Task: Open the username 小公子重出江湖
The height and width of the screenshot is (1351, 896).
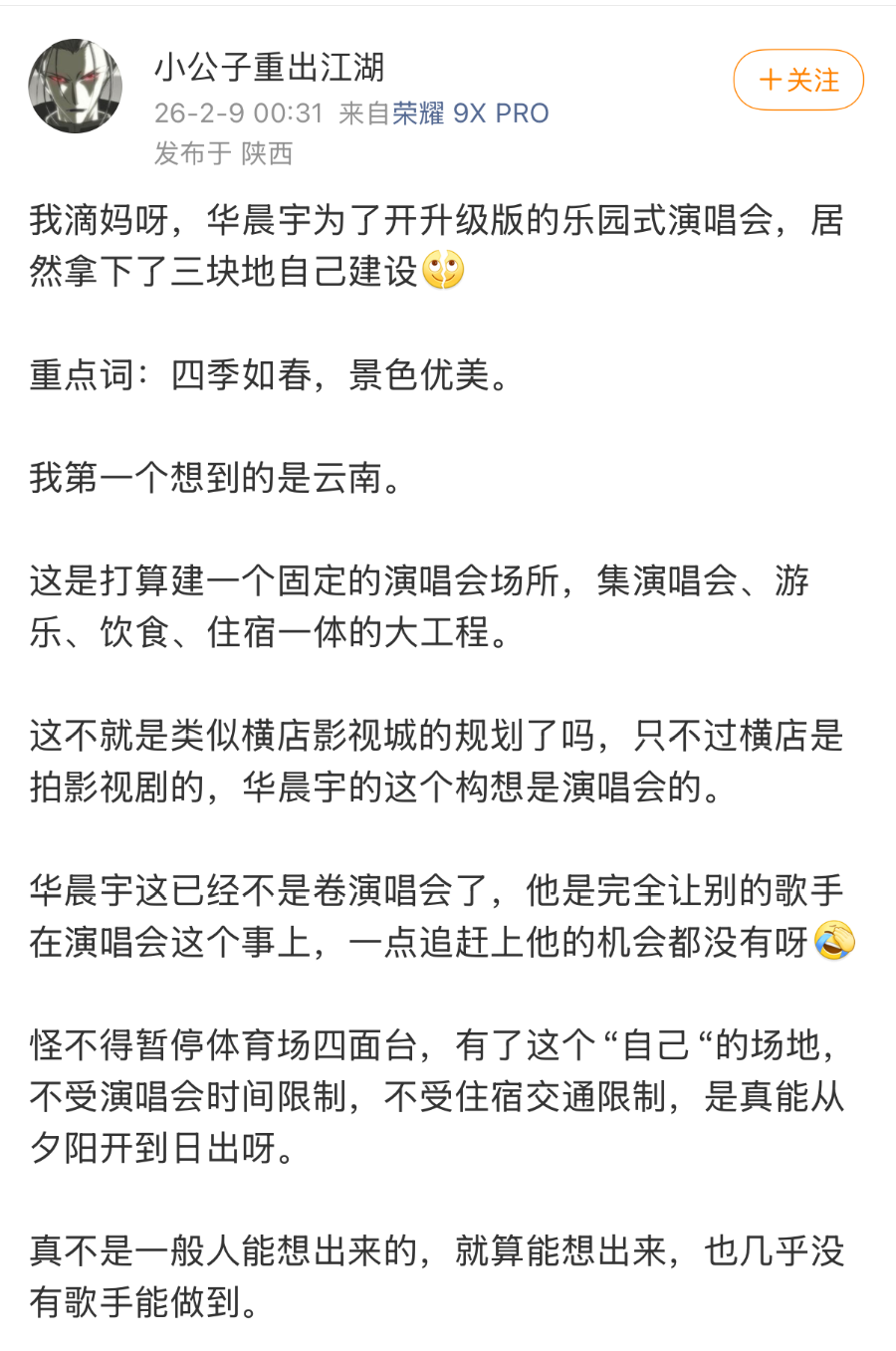Action: (269, 67)
